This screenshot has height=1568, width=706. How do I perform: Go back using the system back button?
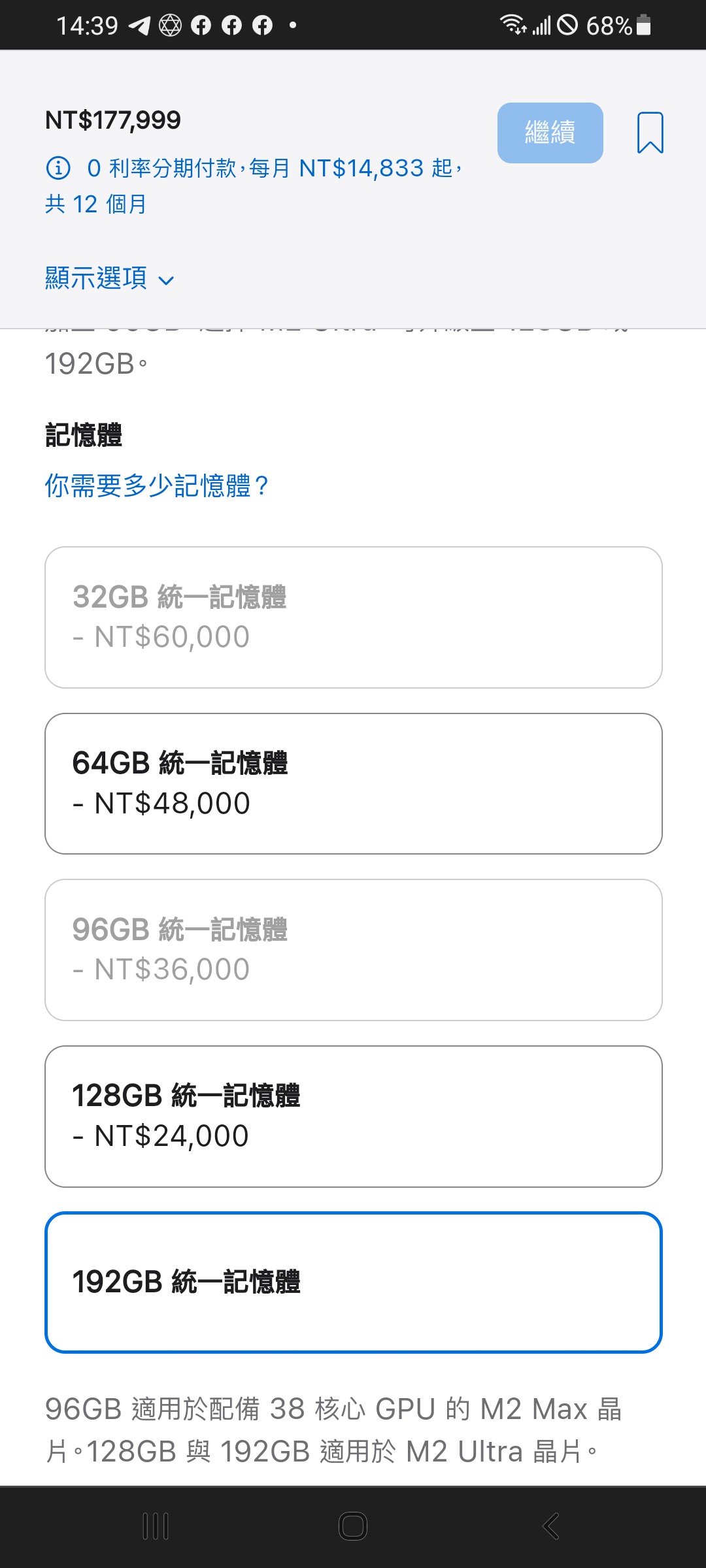550,1526
